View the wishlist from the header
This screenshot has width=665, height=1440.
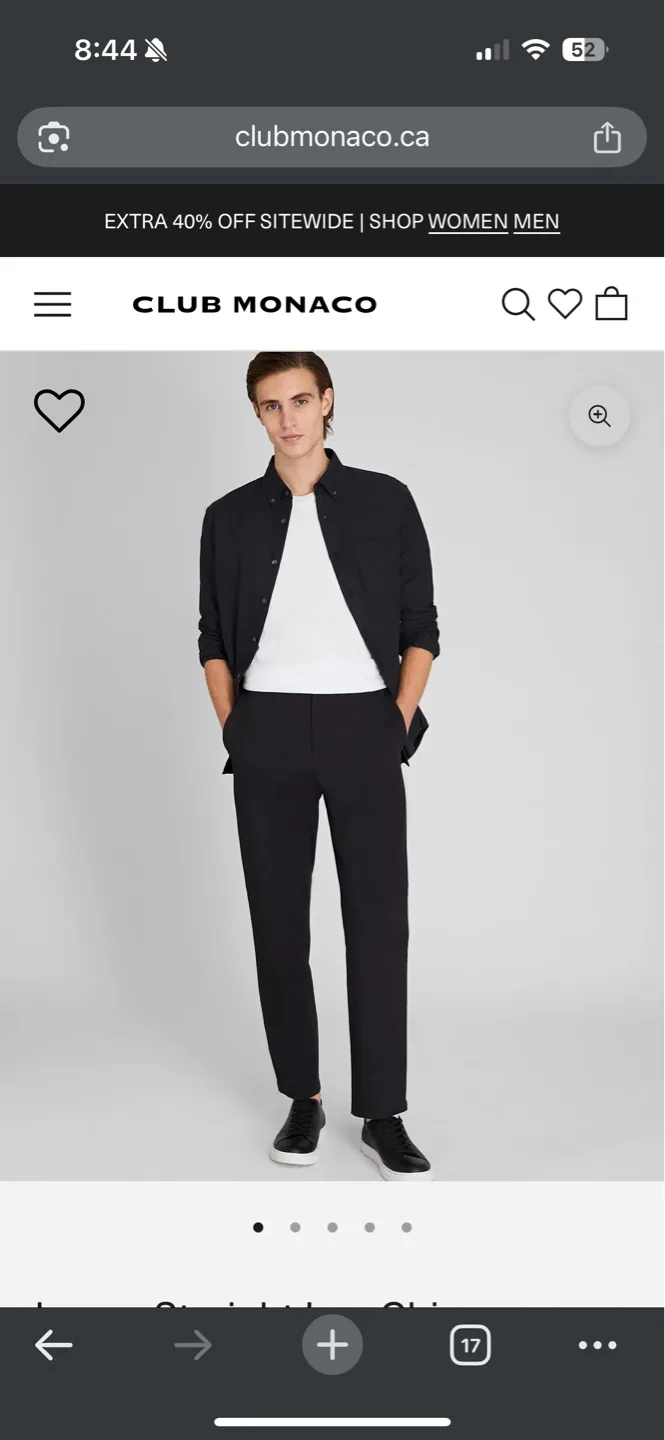tap(565, 304)
